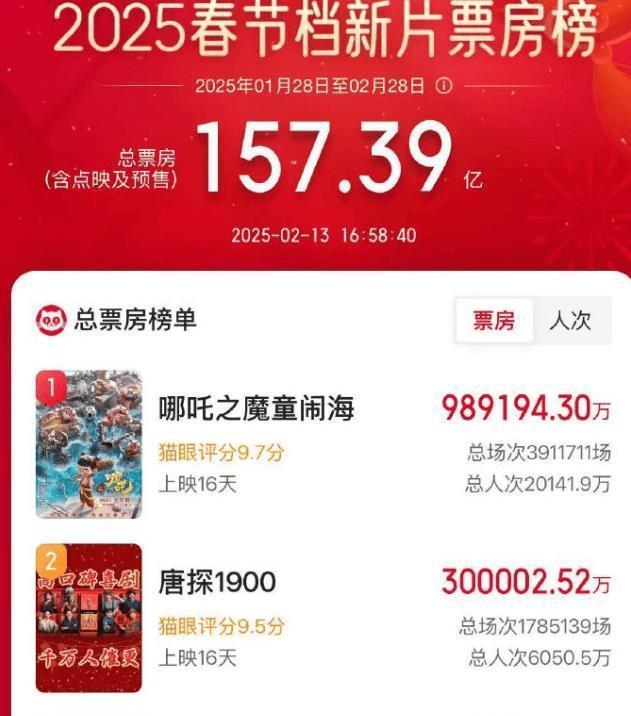The width and height of the screenshot is (631, 716).
Task: Open the info icon beside the date range
Action: (443, 86)
